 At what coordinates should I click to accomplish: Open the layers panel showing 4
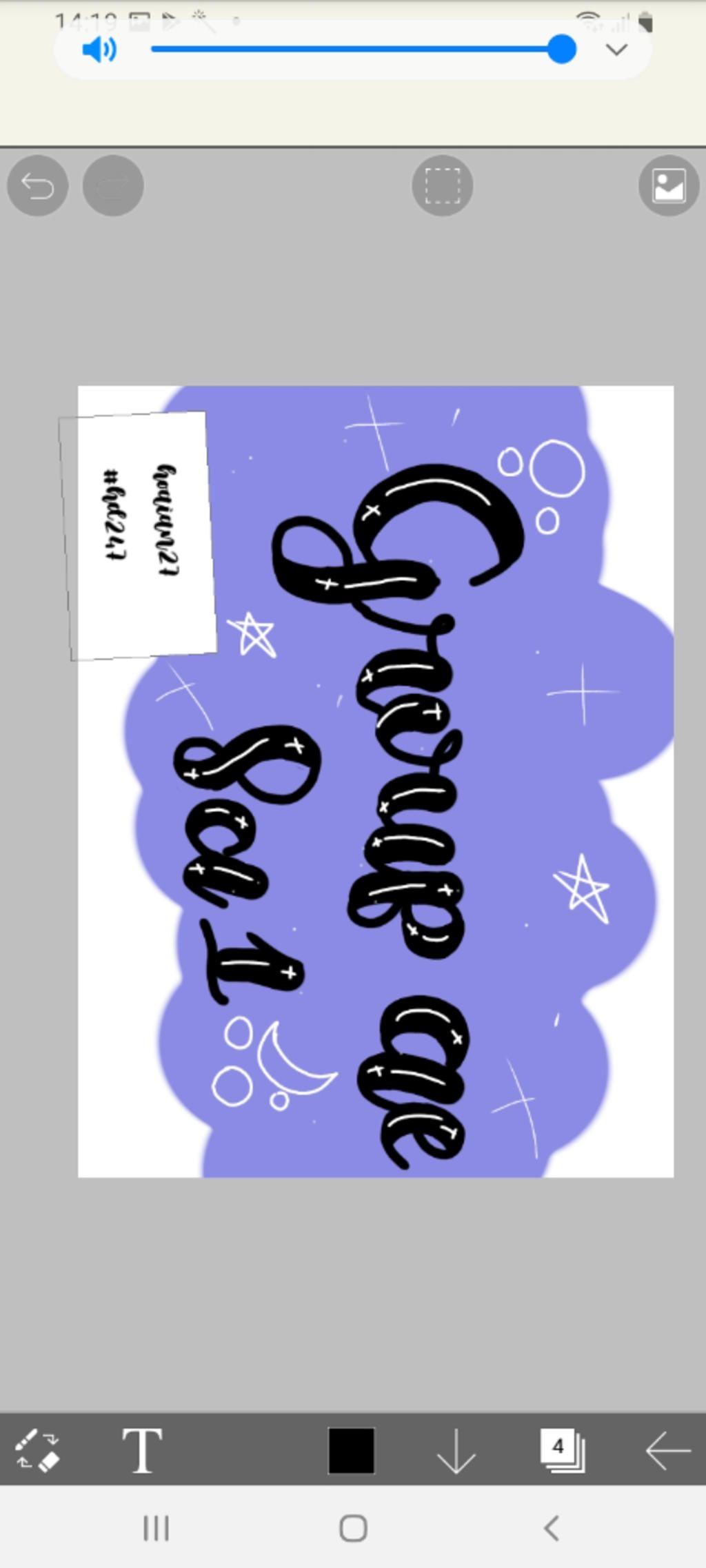point(562,1450)
